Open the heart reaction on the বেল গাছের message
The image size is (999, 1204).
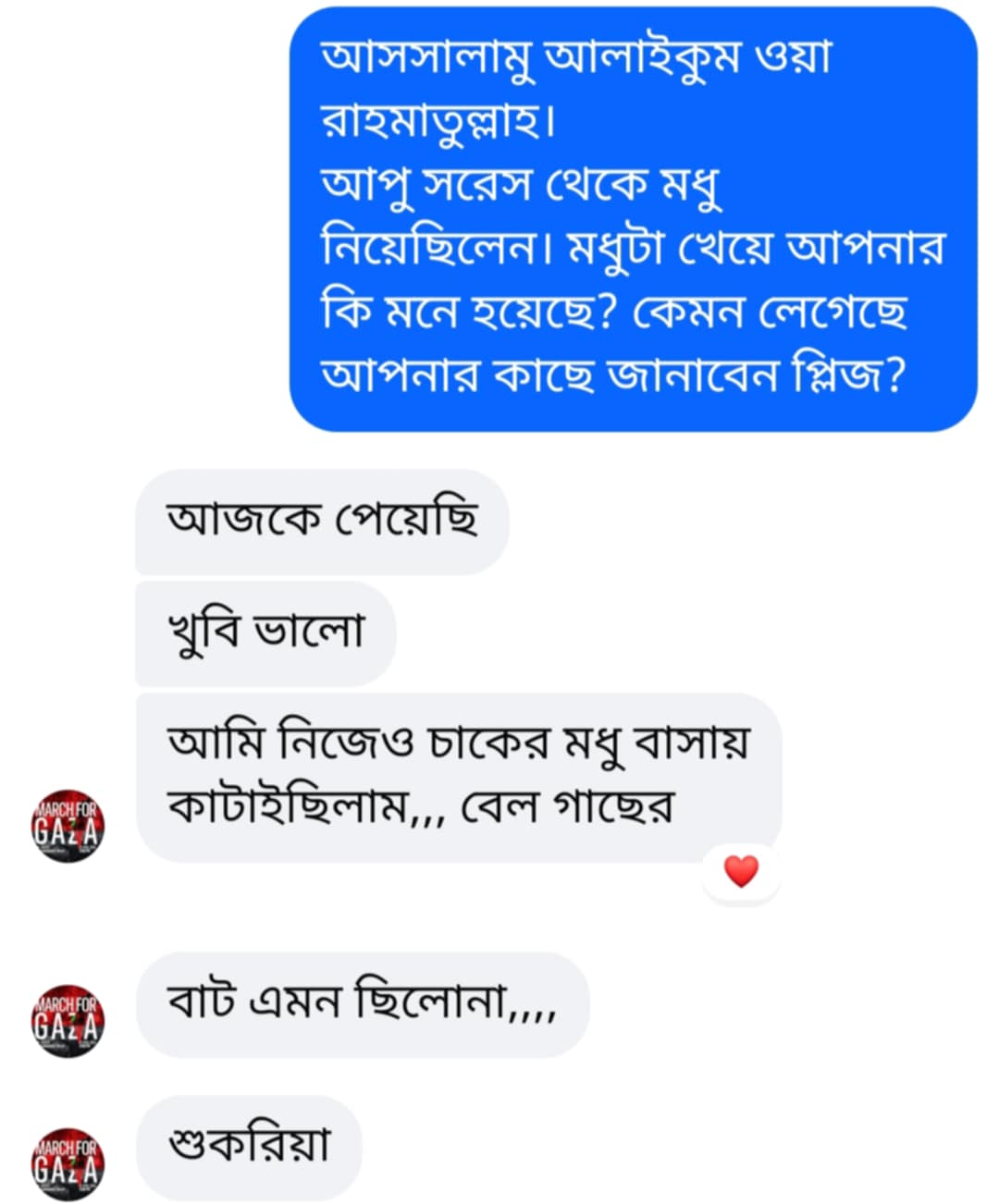[x=741, y=871]
